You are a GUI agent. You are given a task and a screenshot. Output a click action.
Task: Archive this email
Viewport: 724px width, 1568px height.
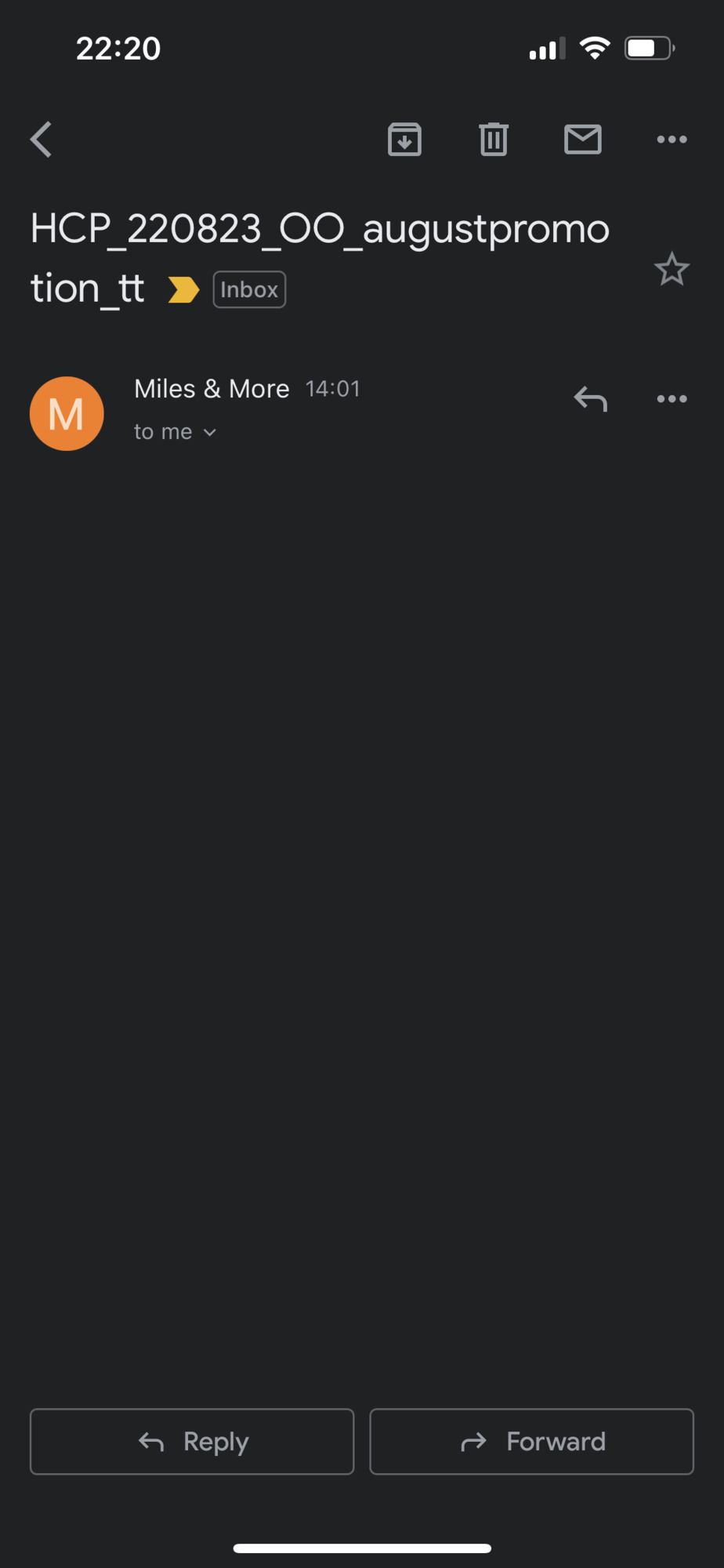tap(405, 140)
